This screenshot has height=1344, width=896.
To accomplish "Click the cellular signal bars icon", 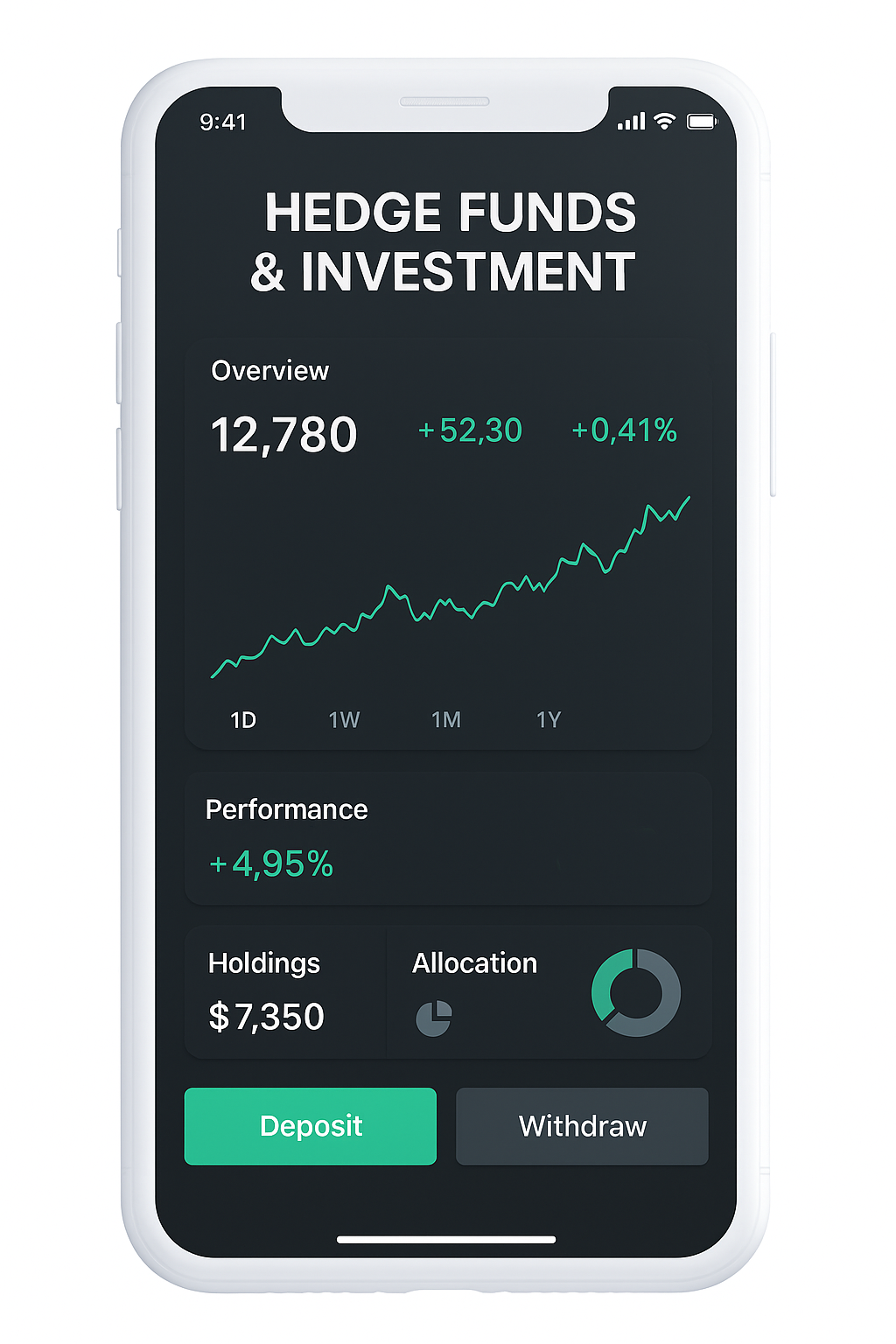I will click(x=632, y=121).
